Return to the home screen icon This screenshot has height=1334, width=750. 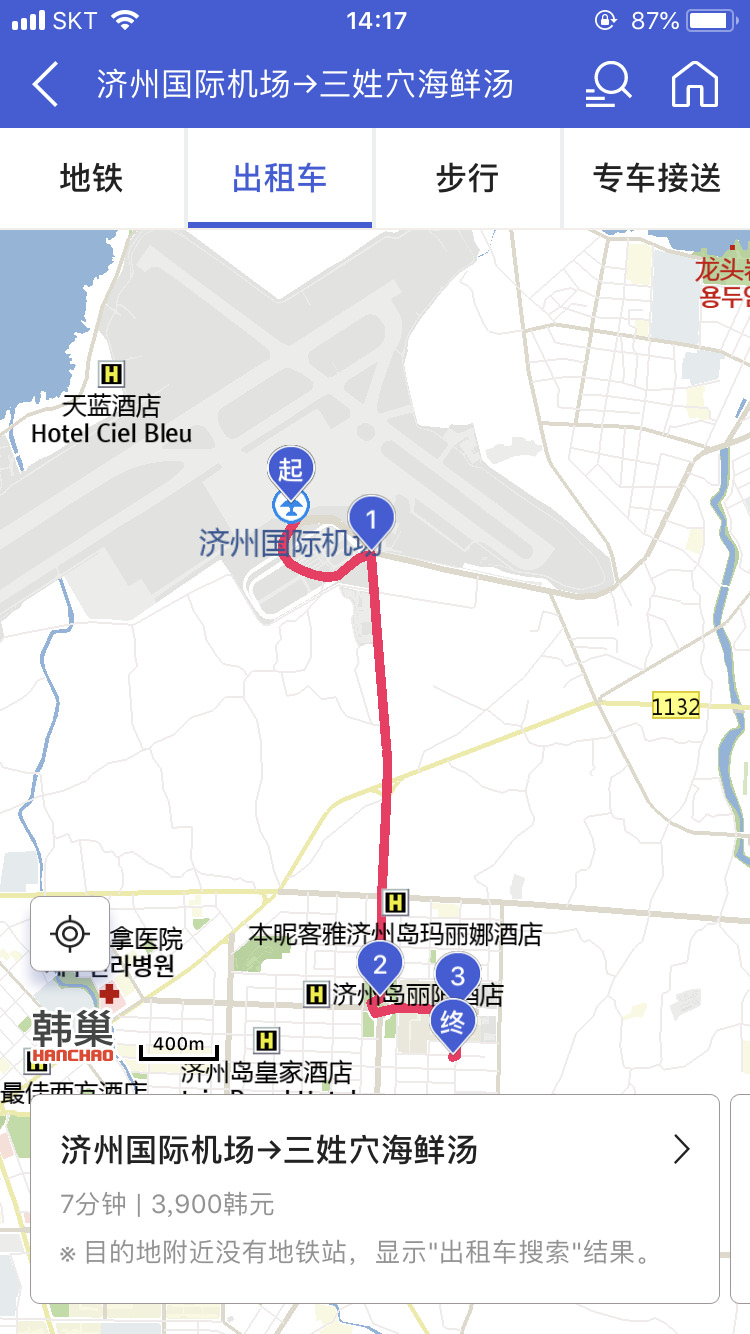click(695, 84)
